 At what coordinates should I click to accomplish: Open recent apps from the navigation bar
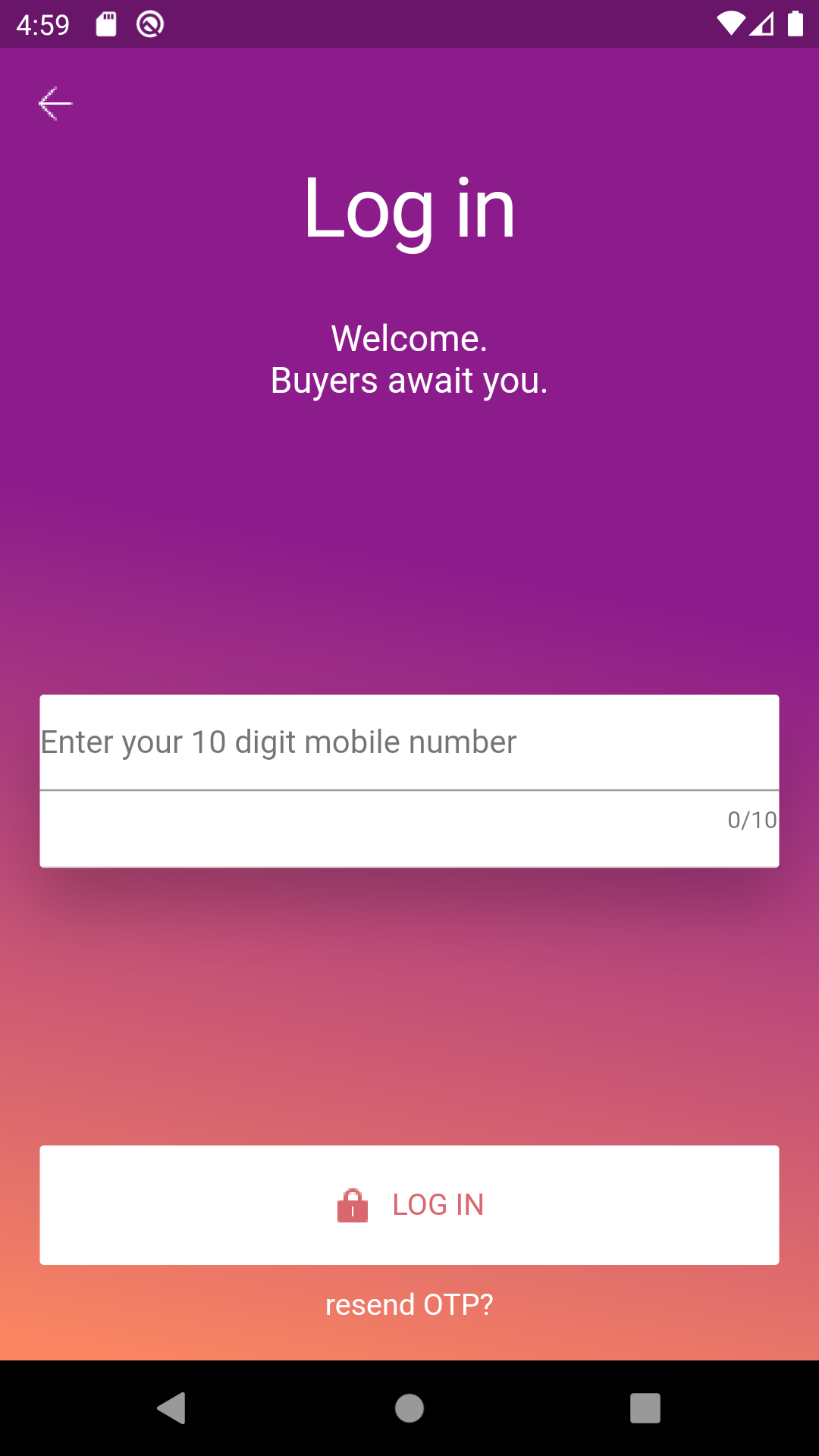[x=645, y=1408]
